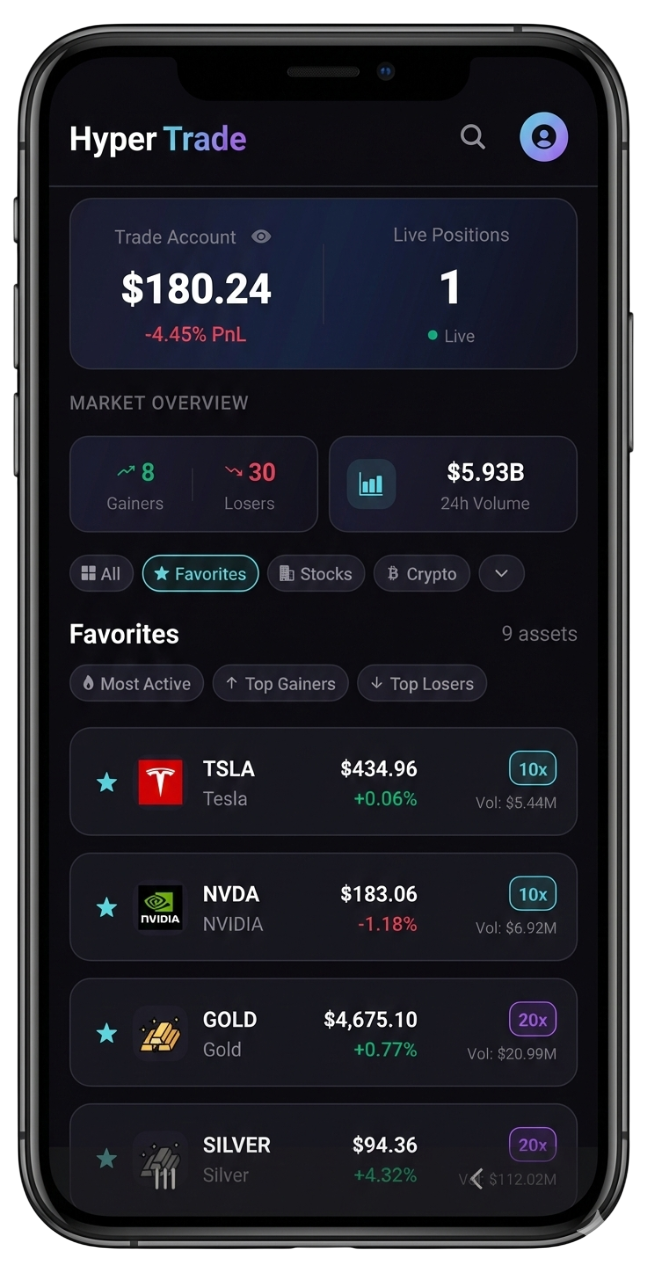Open the search icon in the header
This screenshot has height=1280, width=647.
coord(473,137)
